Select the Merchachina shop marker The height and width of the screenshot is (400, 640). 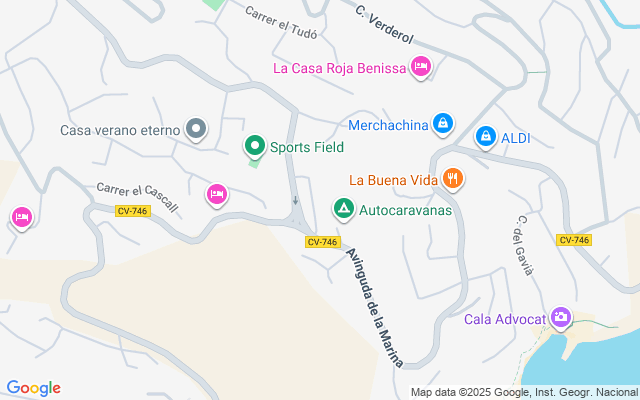[x=443, y=125]
